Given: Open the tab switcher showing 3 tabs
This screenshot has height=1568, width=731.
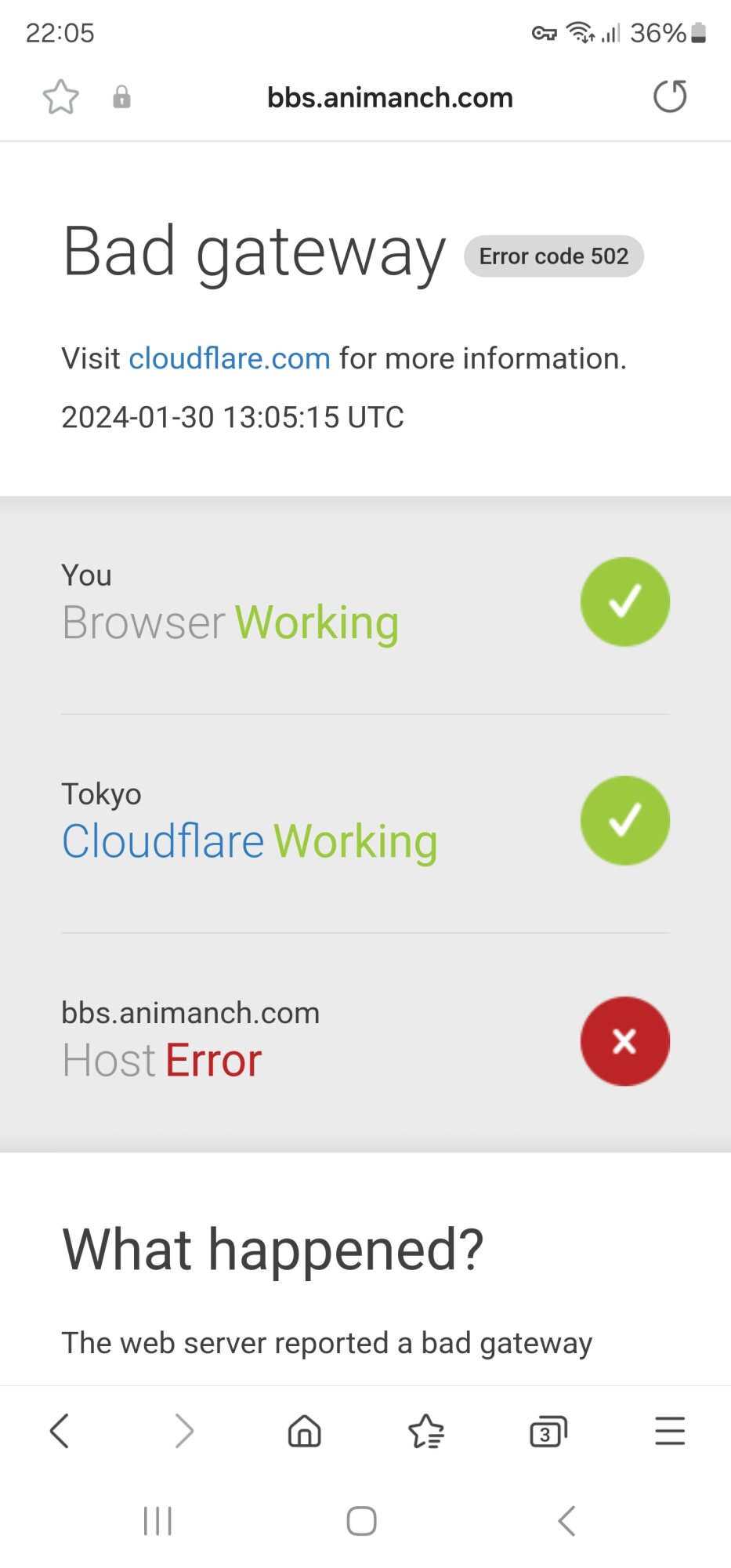Looking at the screenshot, I should pos(548,1432).
